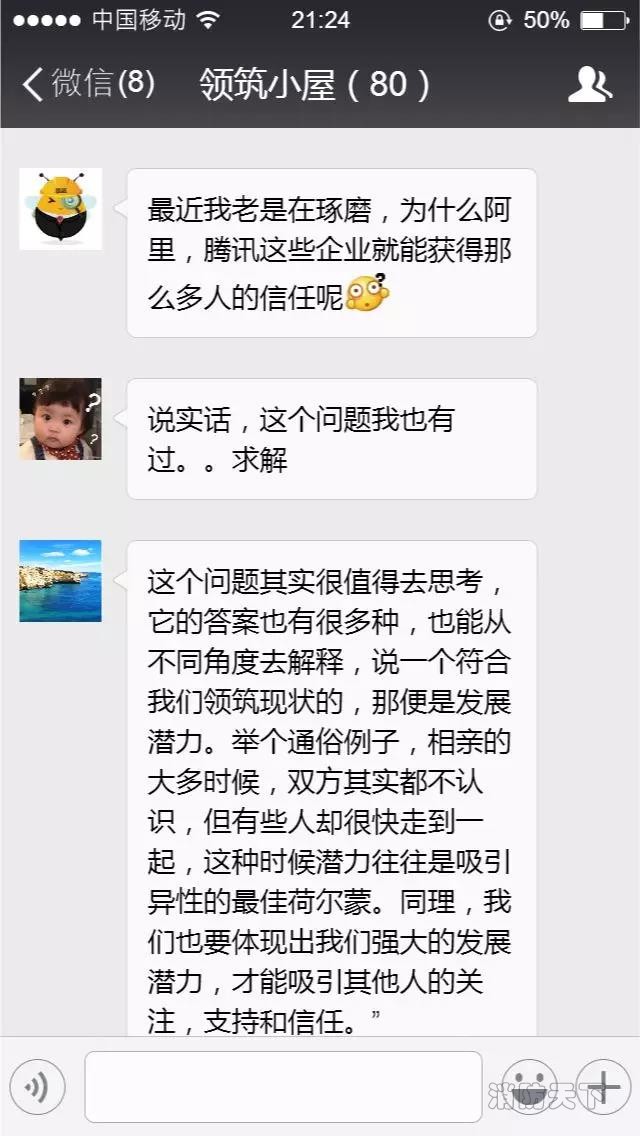
Task: Open the group members icon for 领筑小屋
Action: (589, 85)
